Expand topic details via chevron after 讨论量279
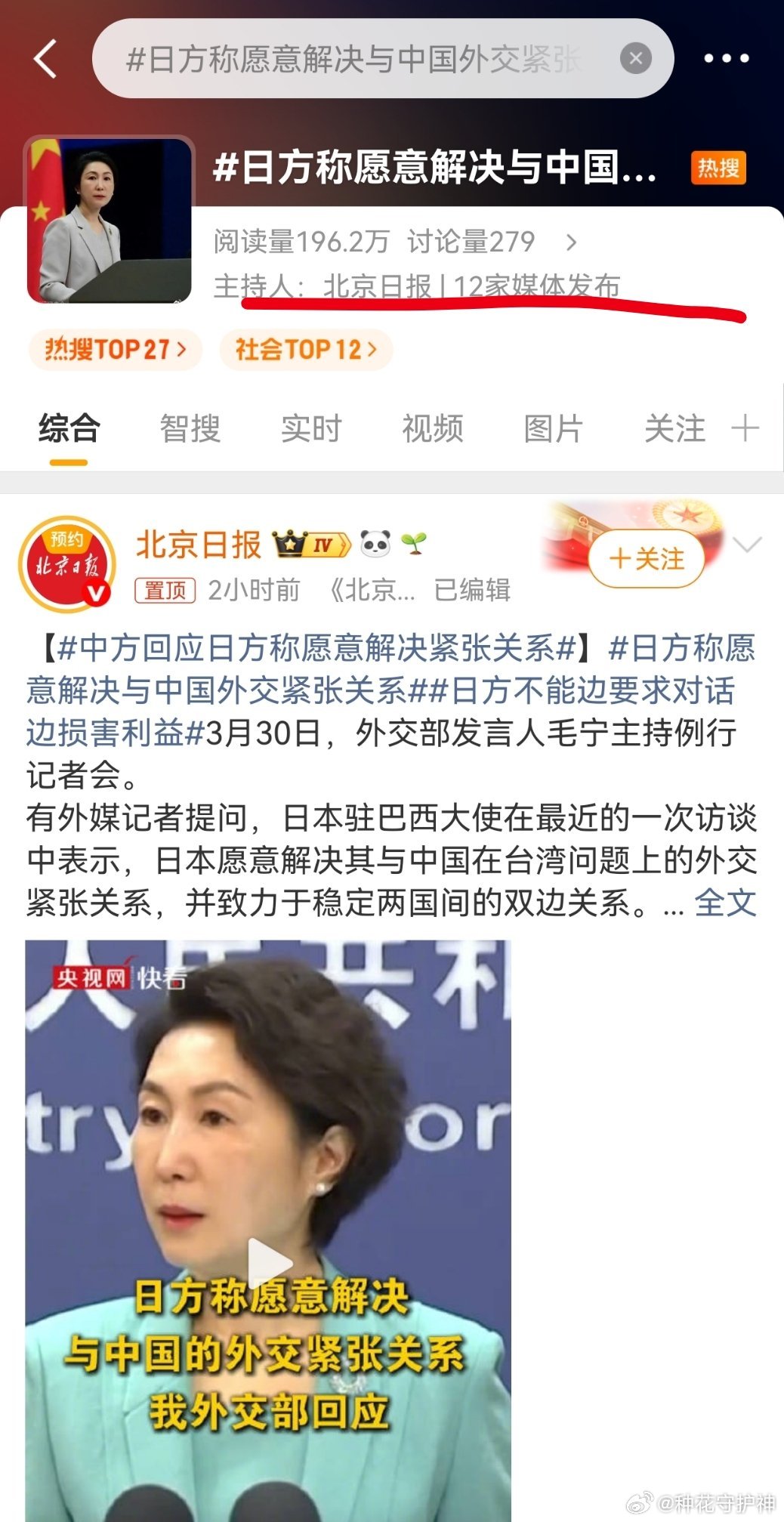784x1522 pixels. point(572,242)
